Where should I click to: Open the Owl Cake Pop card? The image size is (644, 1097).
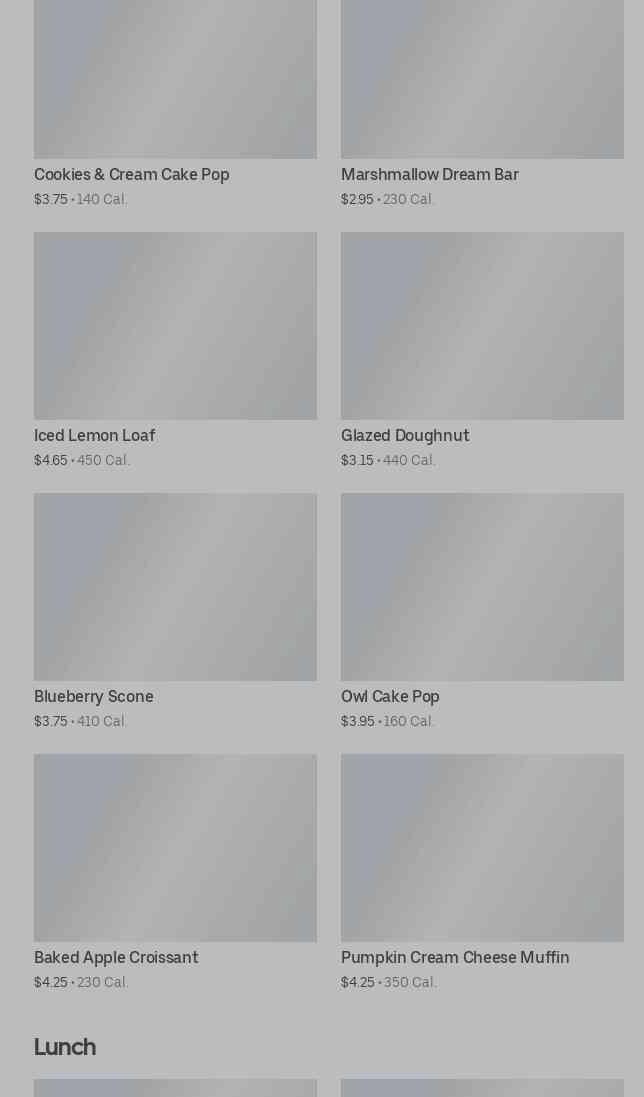point(482,611)
